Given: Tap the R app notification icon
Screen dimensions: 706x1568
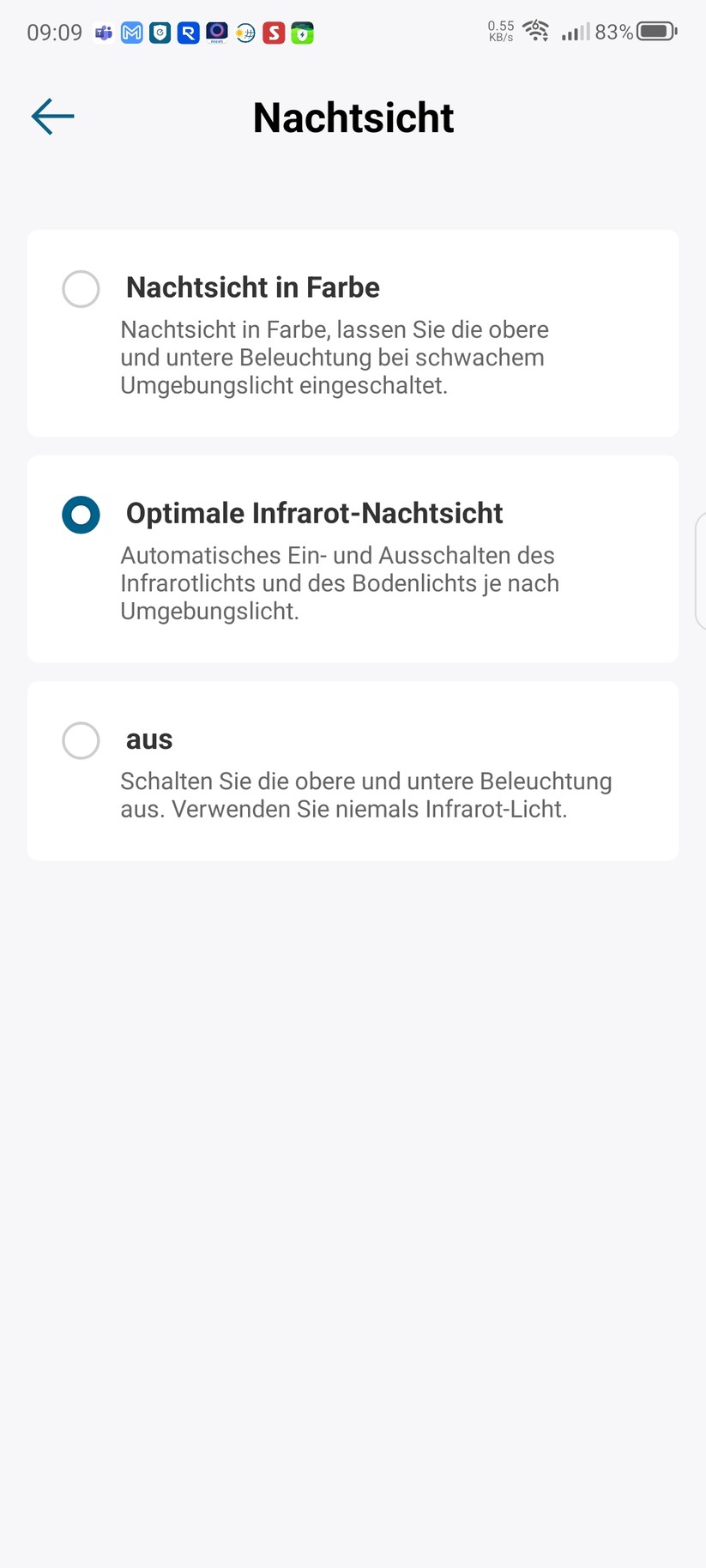Looking at the screenshot, I should tap(188, 32).
